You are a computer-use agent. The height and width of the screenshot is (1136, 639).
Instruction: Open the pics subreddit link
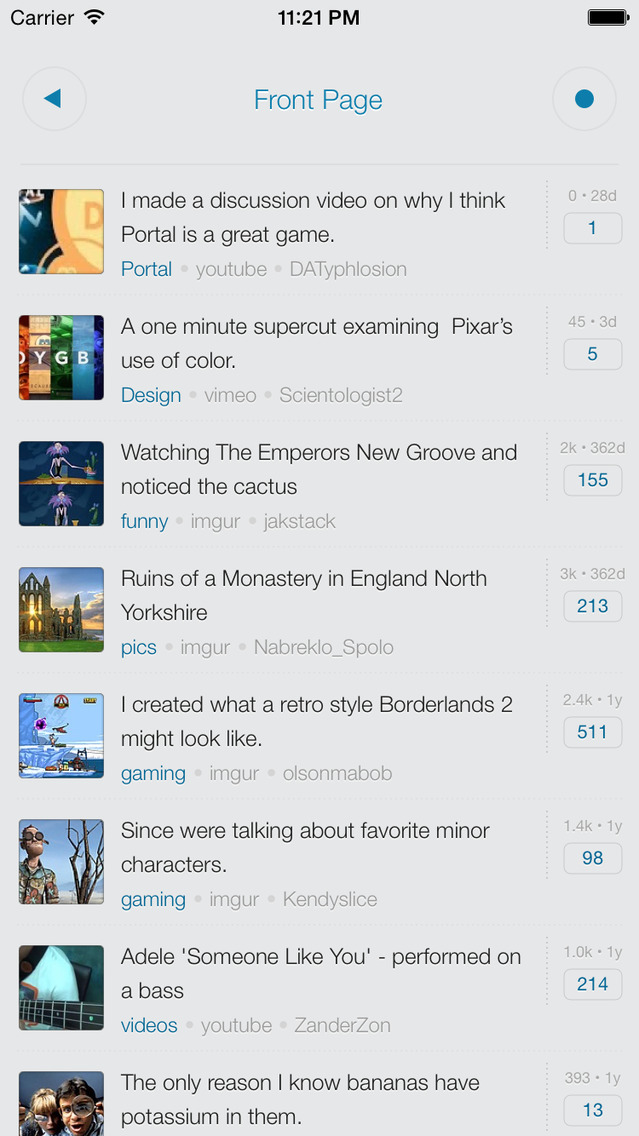click(x=138, y=647)
